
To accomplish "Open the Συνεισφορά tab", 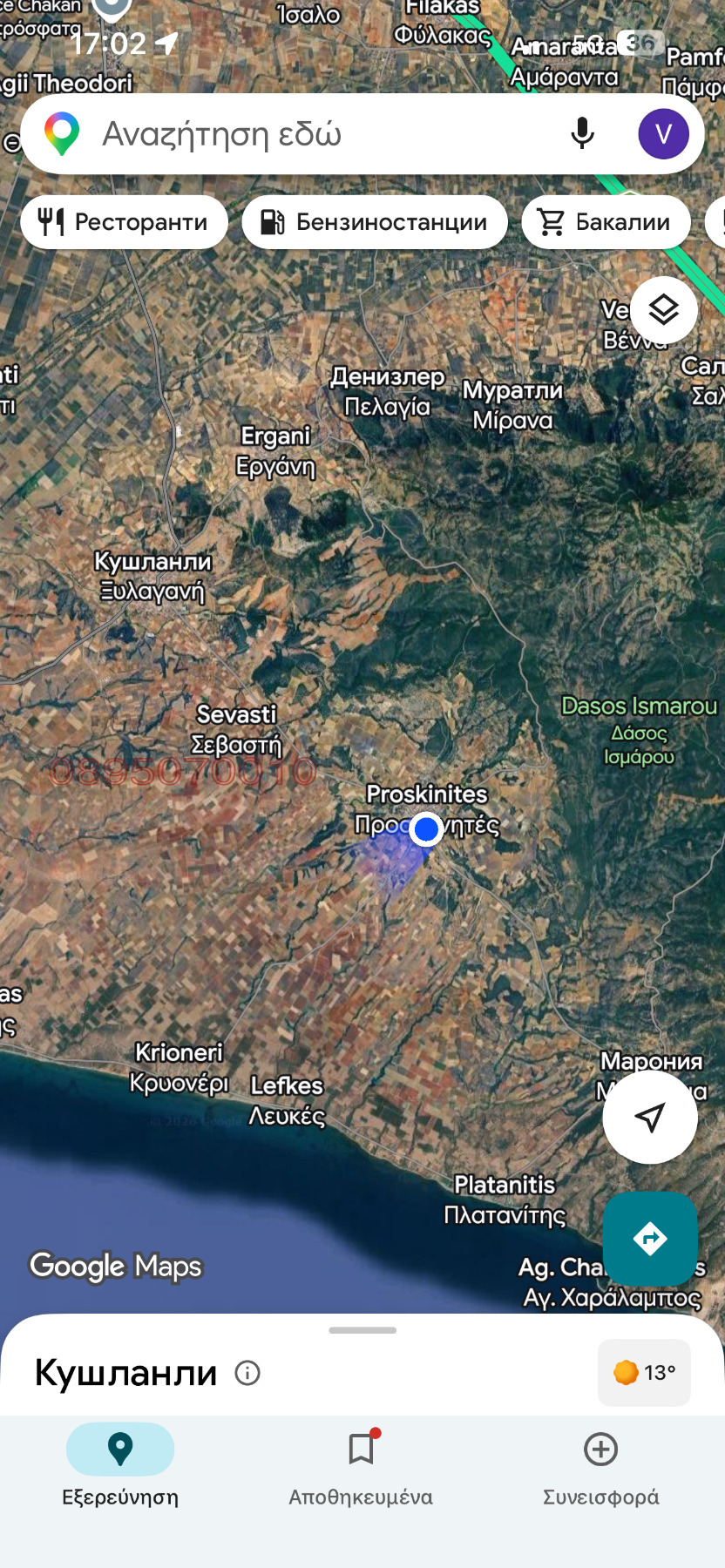I will pyautogui.click(x=600, y=1465).
